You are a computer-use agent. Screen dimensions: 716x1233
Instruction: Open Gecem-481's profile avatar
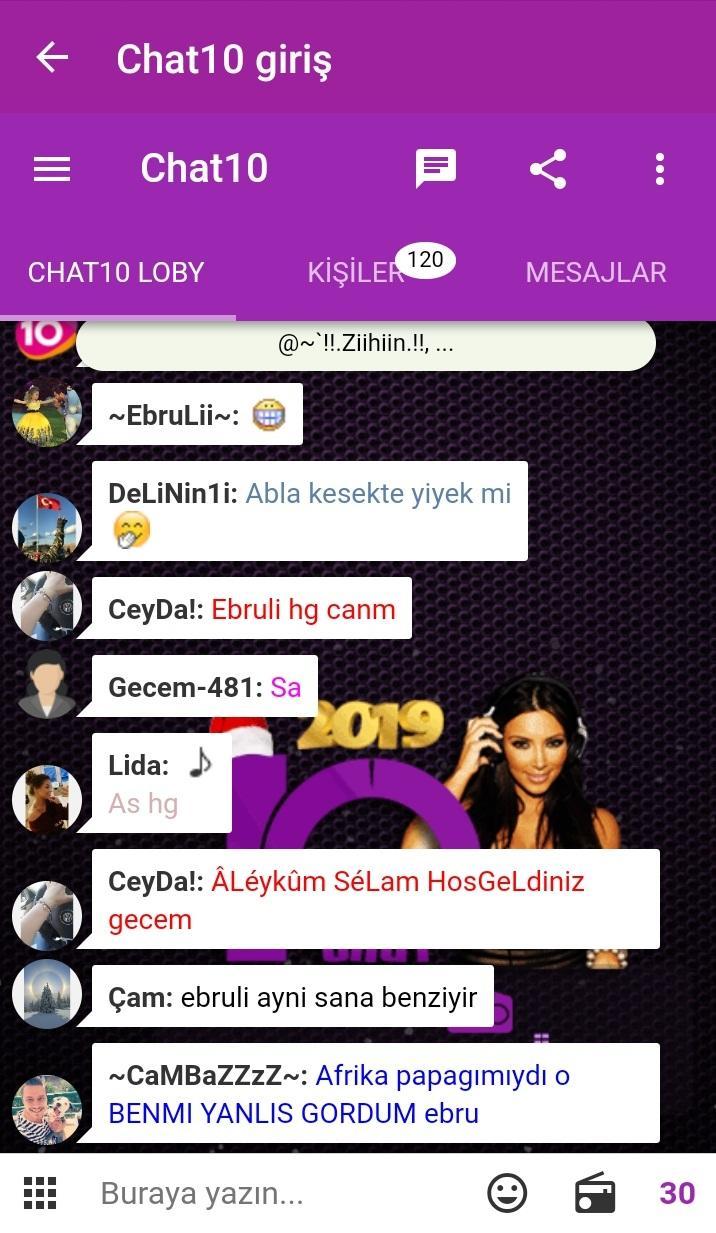point(46,685)
